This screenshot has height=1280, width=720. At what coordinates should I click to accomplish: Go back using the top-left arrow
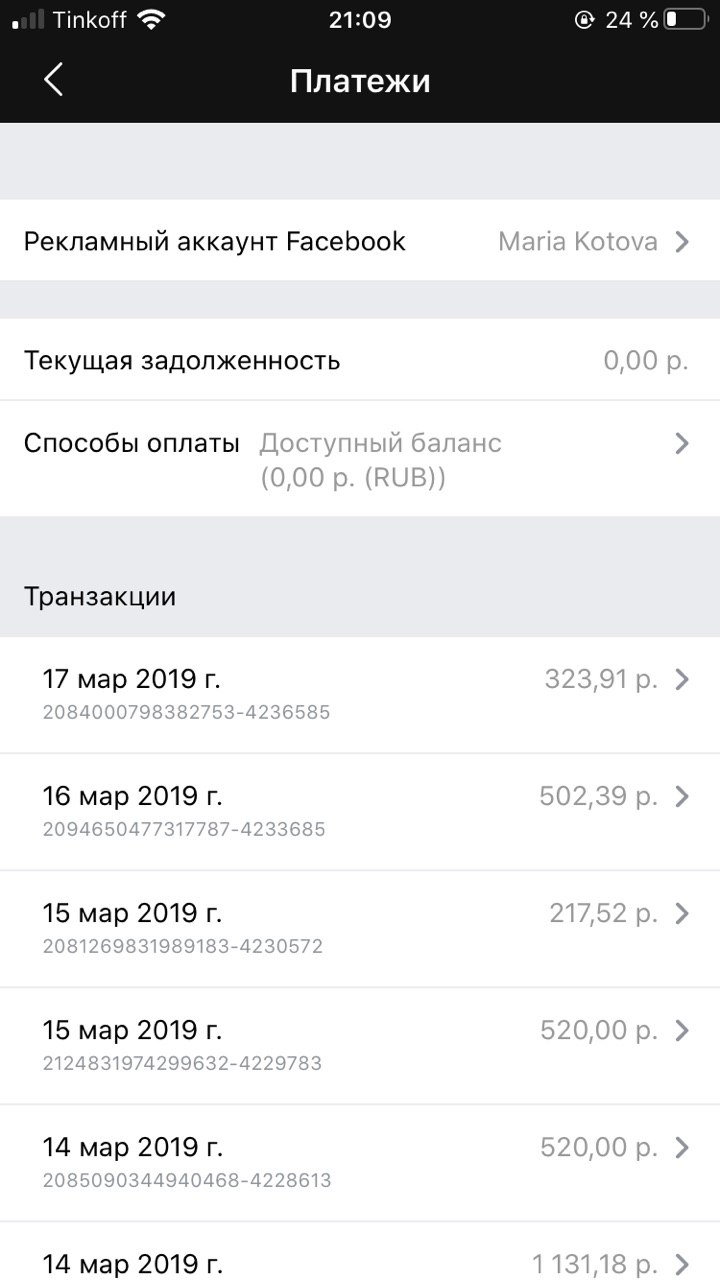[54, 80]
